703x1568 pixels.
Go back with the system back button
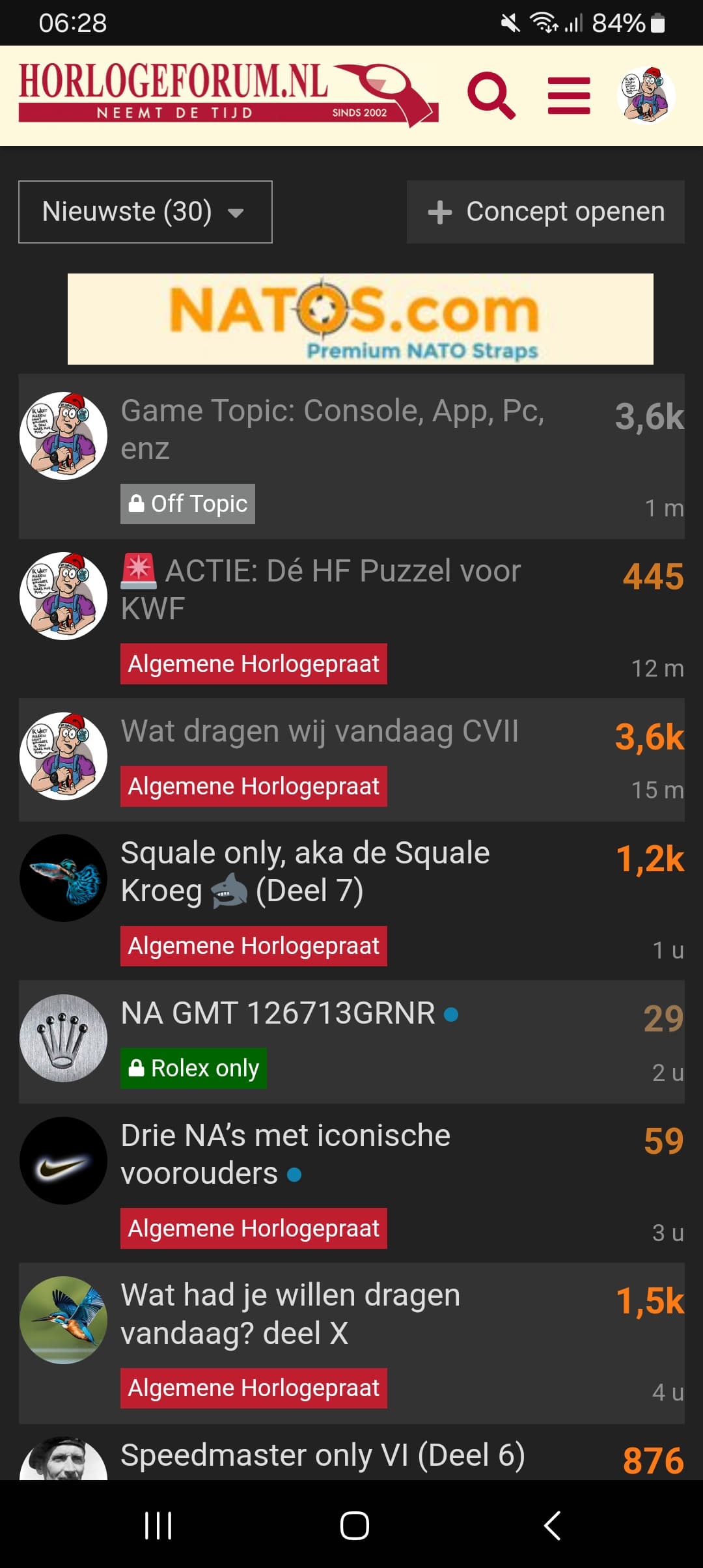[x=552, y=1525]
